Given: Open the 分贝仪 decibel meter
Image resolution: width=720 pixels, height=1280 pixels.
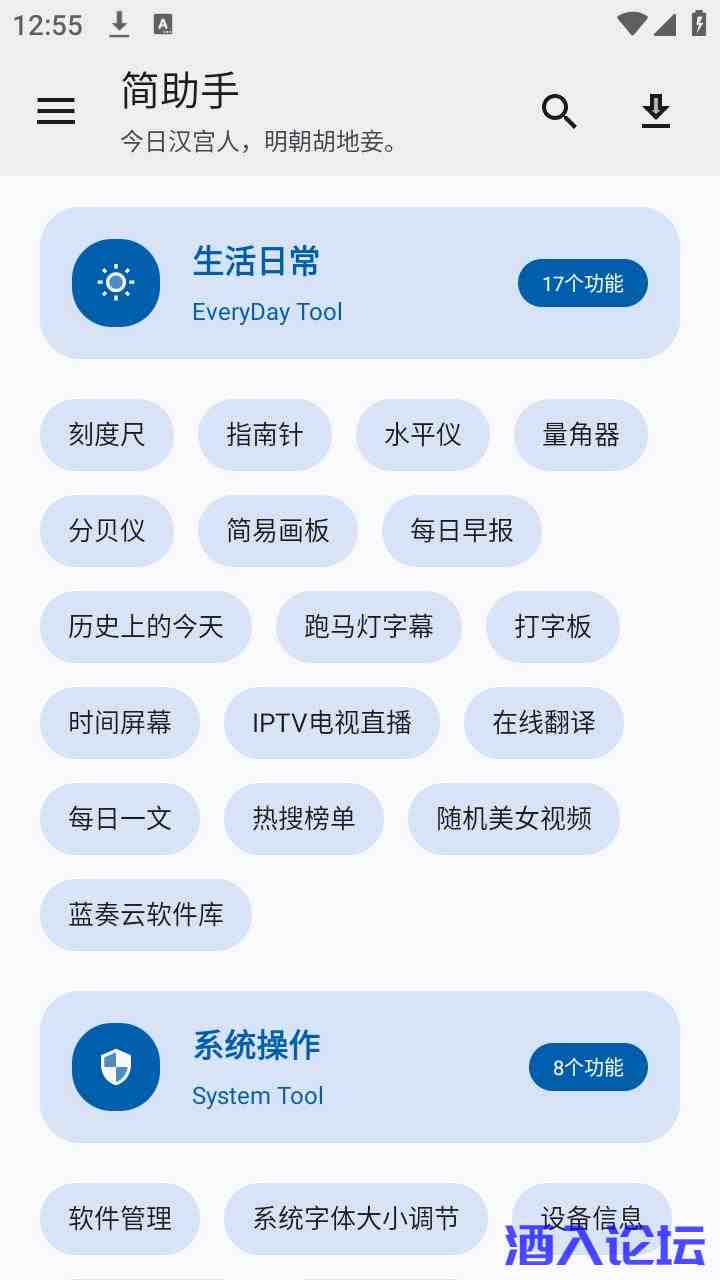Looking at the screenshot, I should pos(107,531).
